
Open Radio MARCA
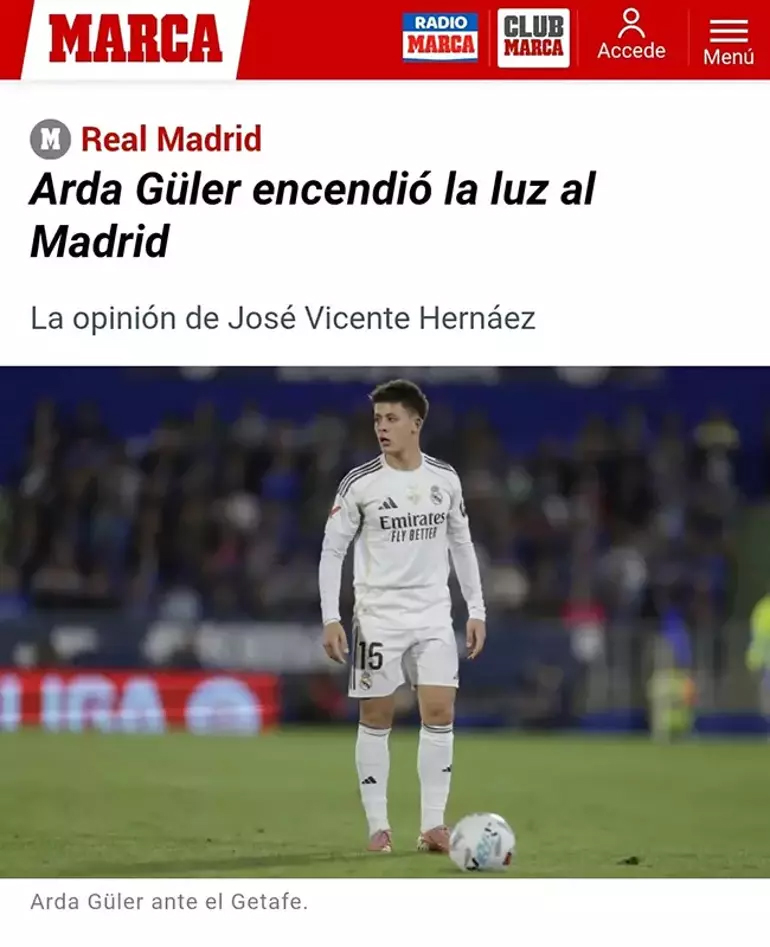click(440, 38)
